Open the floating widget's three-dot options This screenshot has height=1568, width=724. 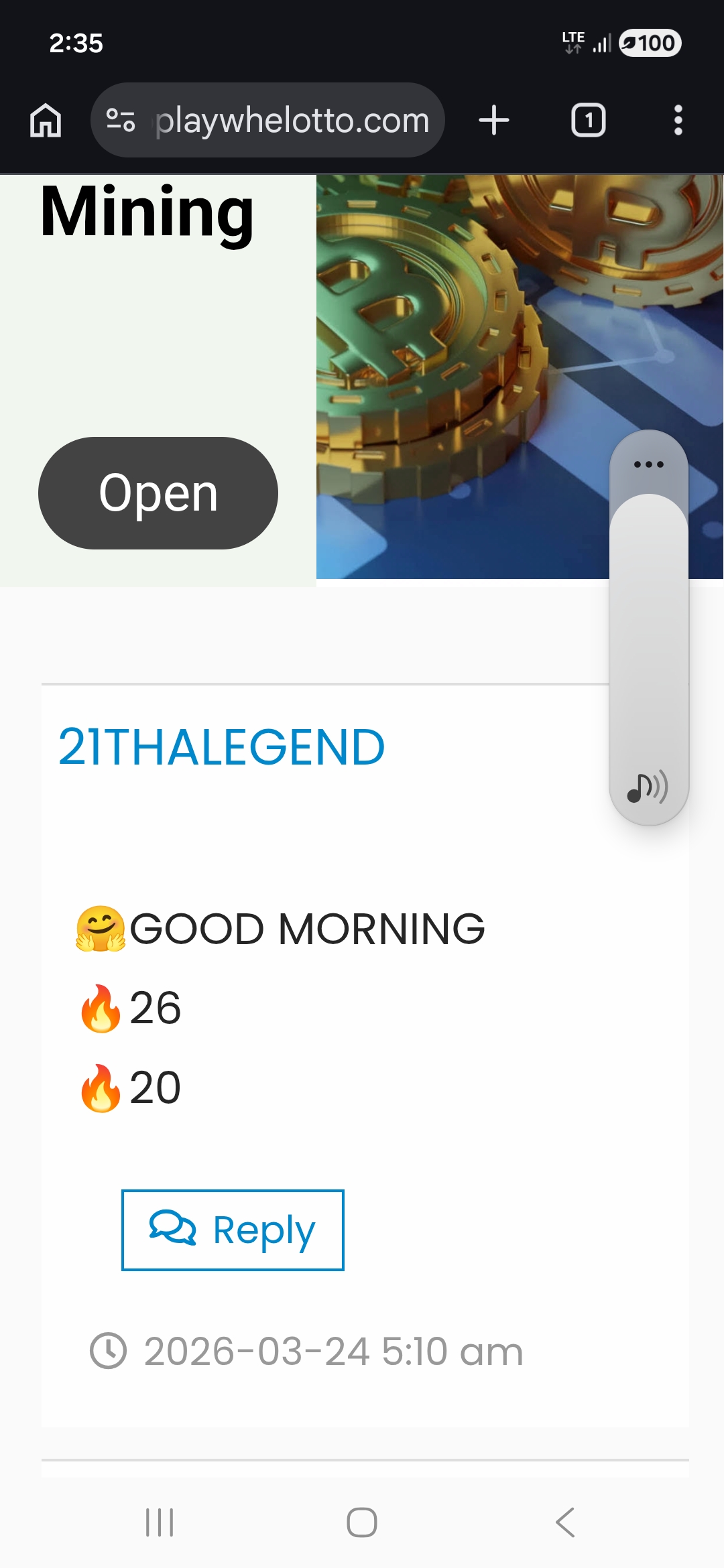pyautogui.click(x=647, y=464)
